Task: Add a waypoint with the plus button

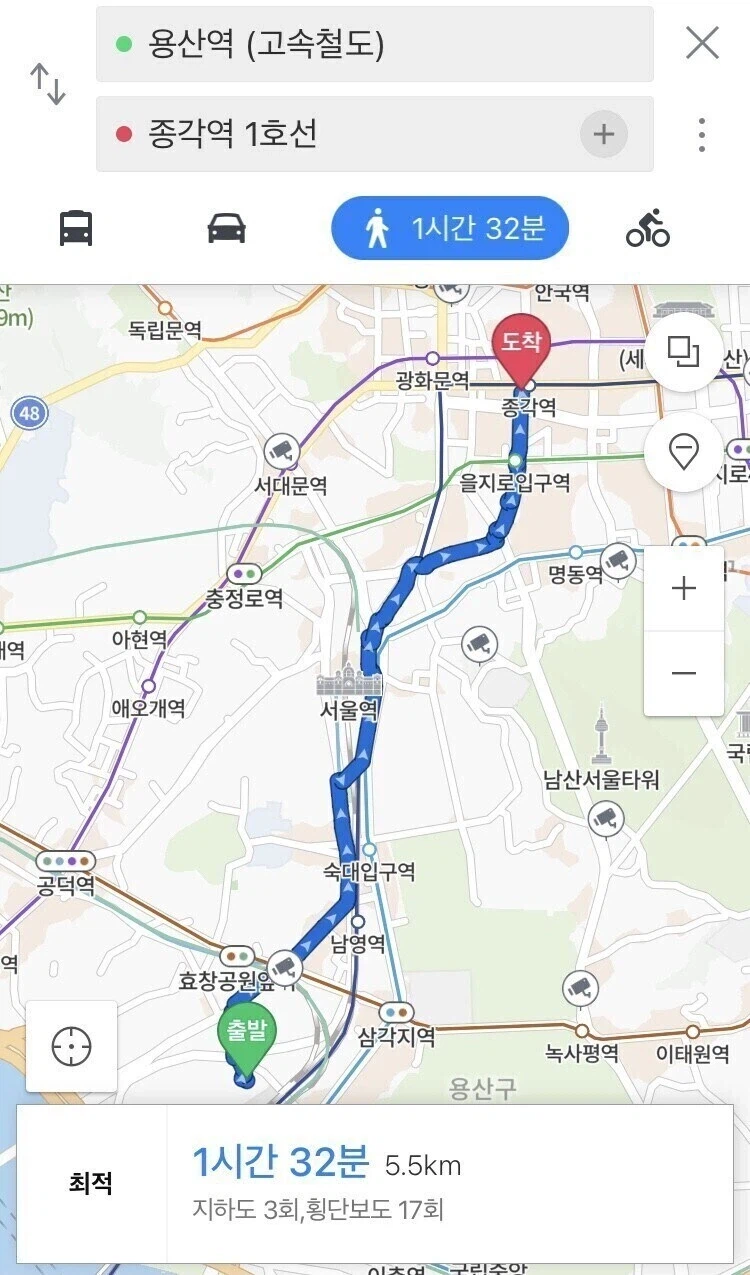Action: (603, 132)
